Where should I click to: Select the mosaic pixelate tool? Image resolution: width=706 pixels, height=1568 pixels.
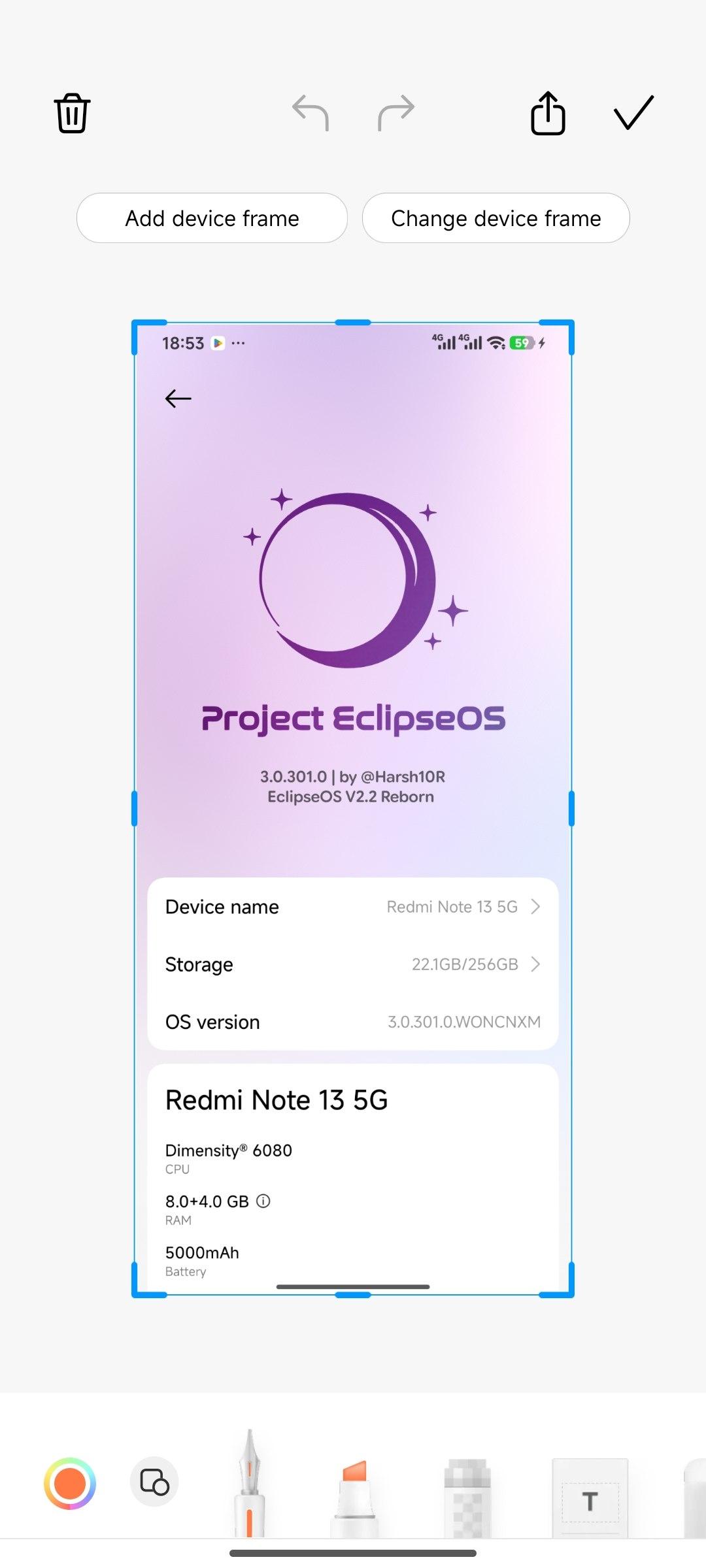[467, 1497]
